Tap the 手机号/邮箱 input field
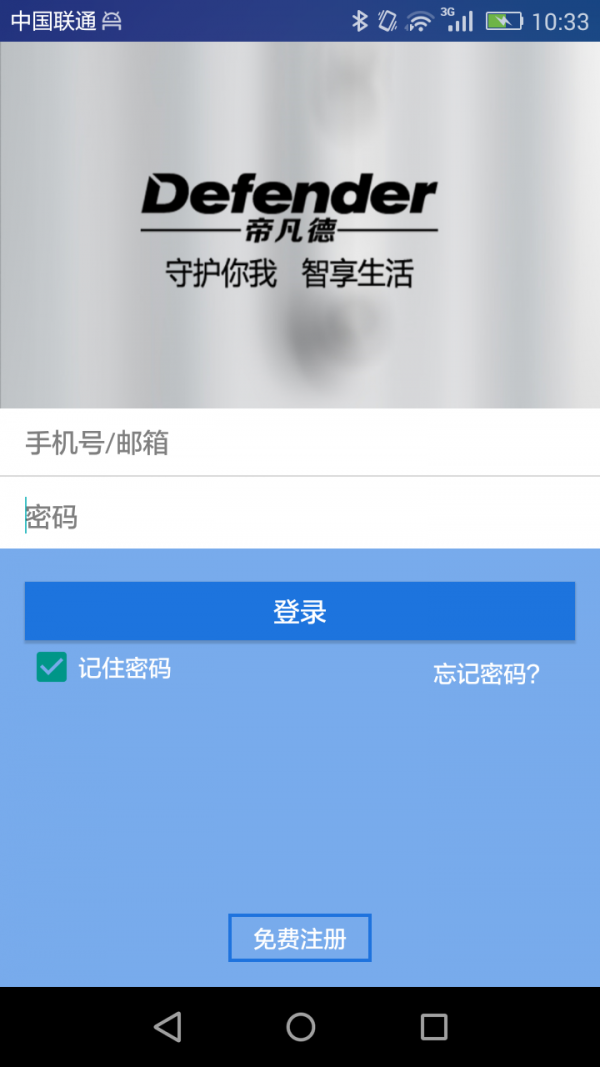The width and height of the screenshot is (600, 1067). (300, 443)
